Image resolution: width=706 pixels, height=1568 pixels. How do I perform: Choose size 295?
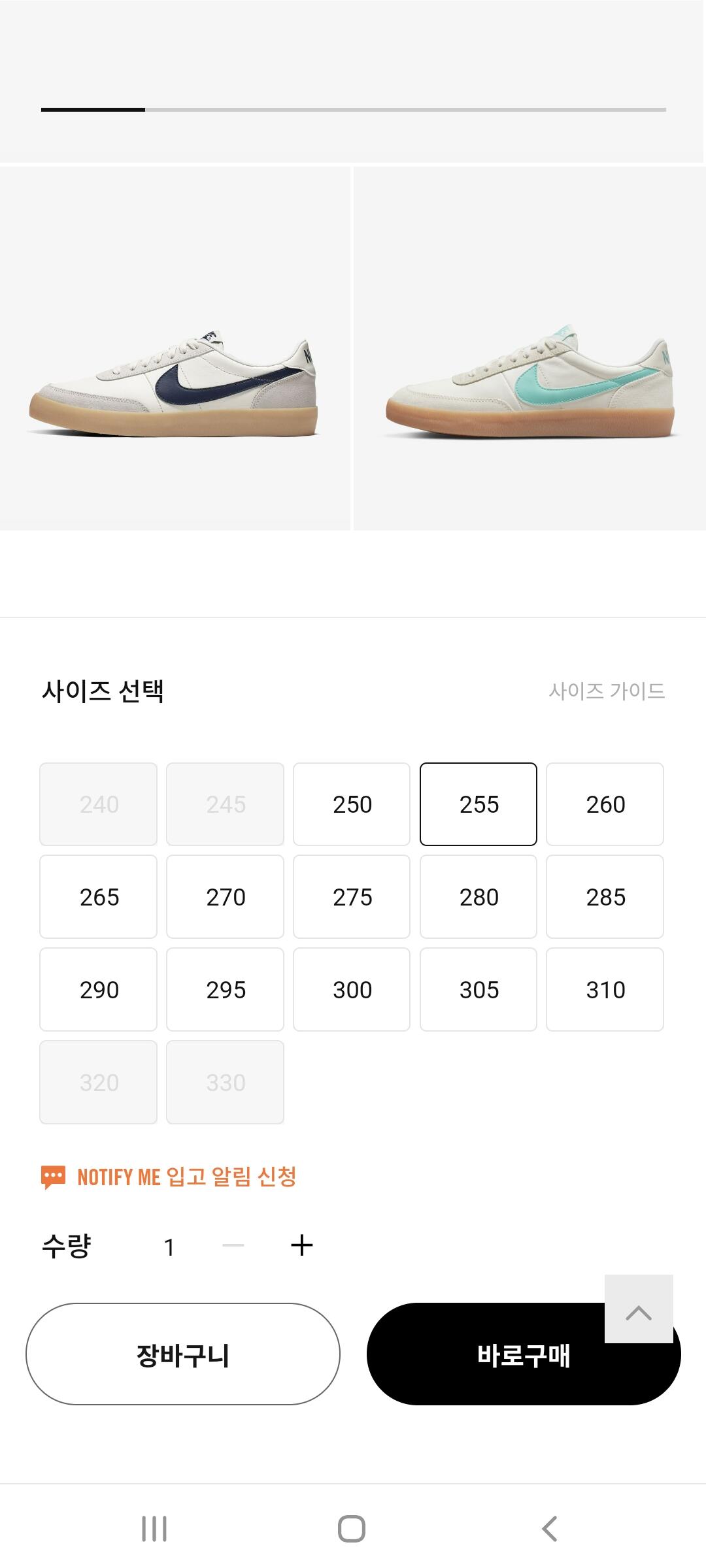pyautogui.click(x=226, y=990)
